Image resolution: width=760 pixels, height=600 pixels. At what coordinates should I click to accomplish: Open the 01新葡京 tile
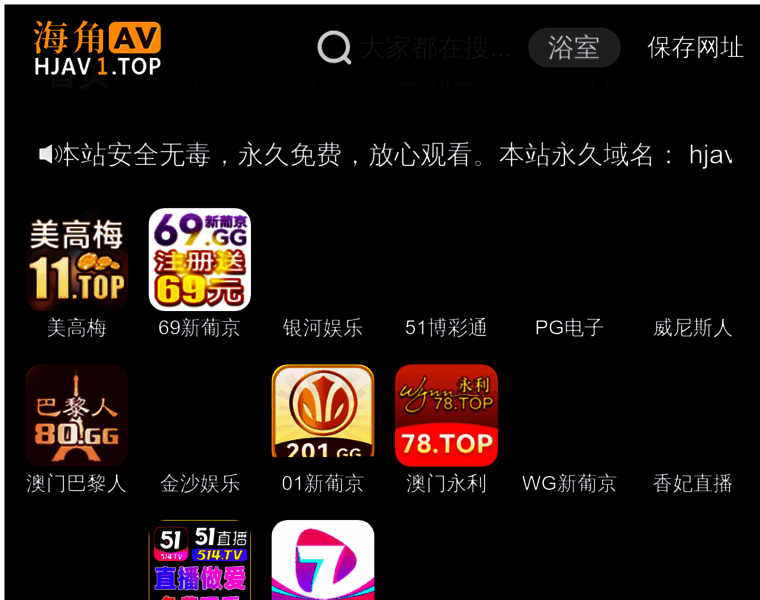point(323,413)
